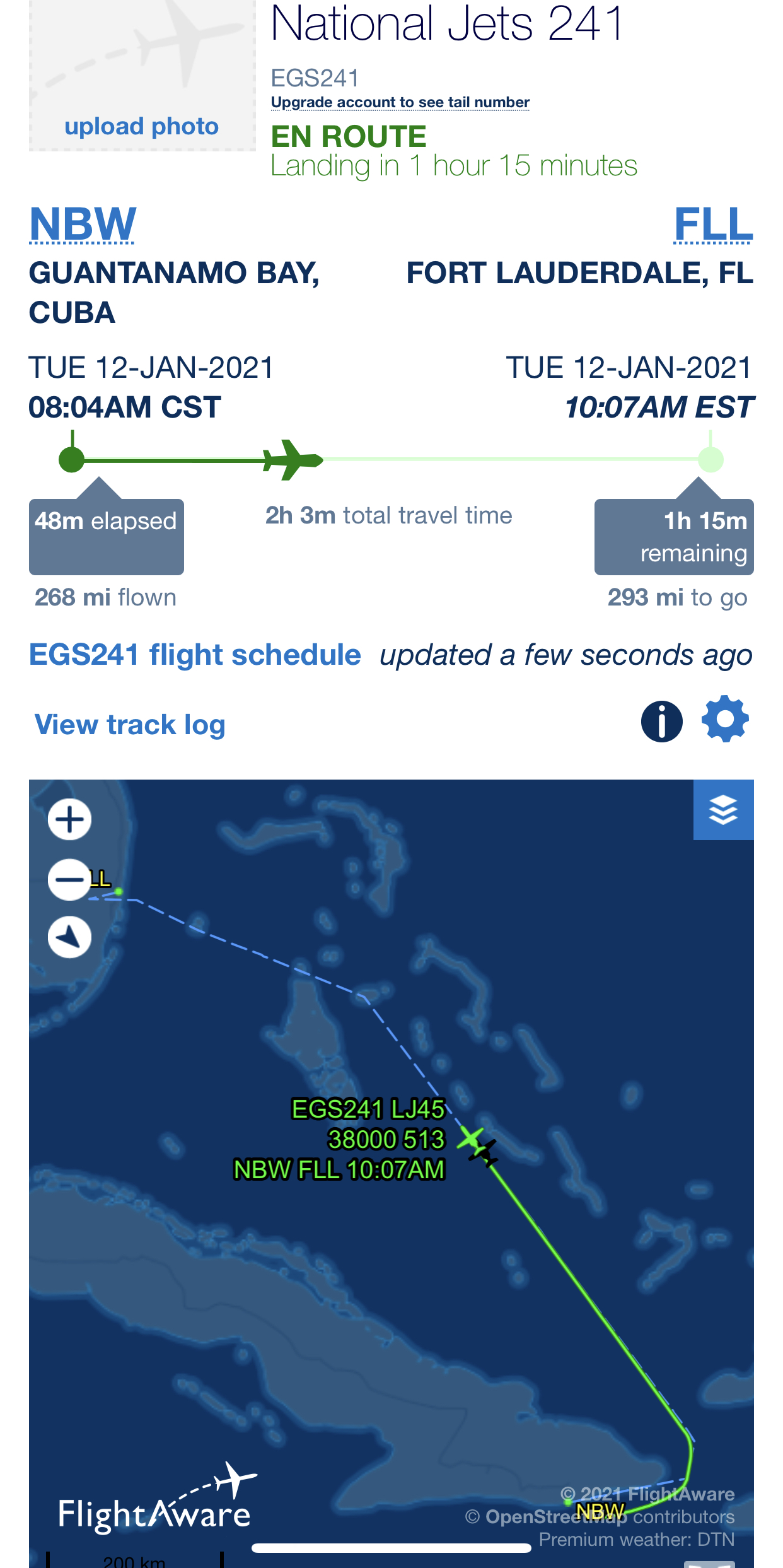This screenshot has height=1568, width=783.
Task: Open the NBW airport link
Action: click(x=83, y=224)
